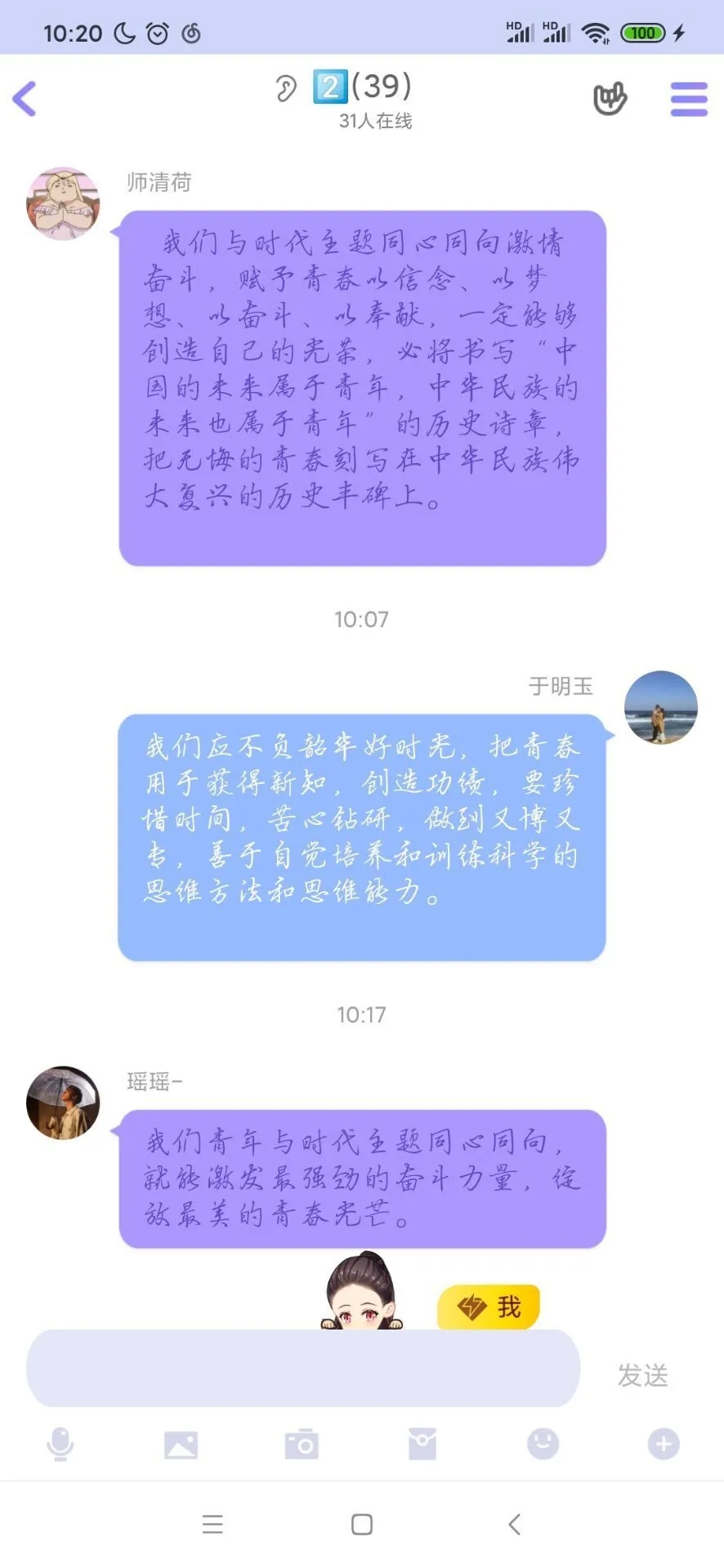Open 瑶瑶-'s profile avatar

63,1102
